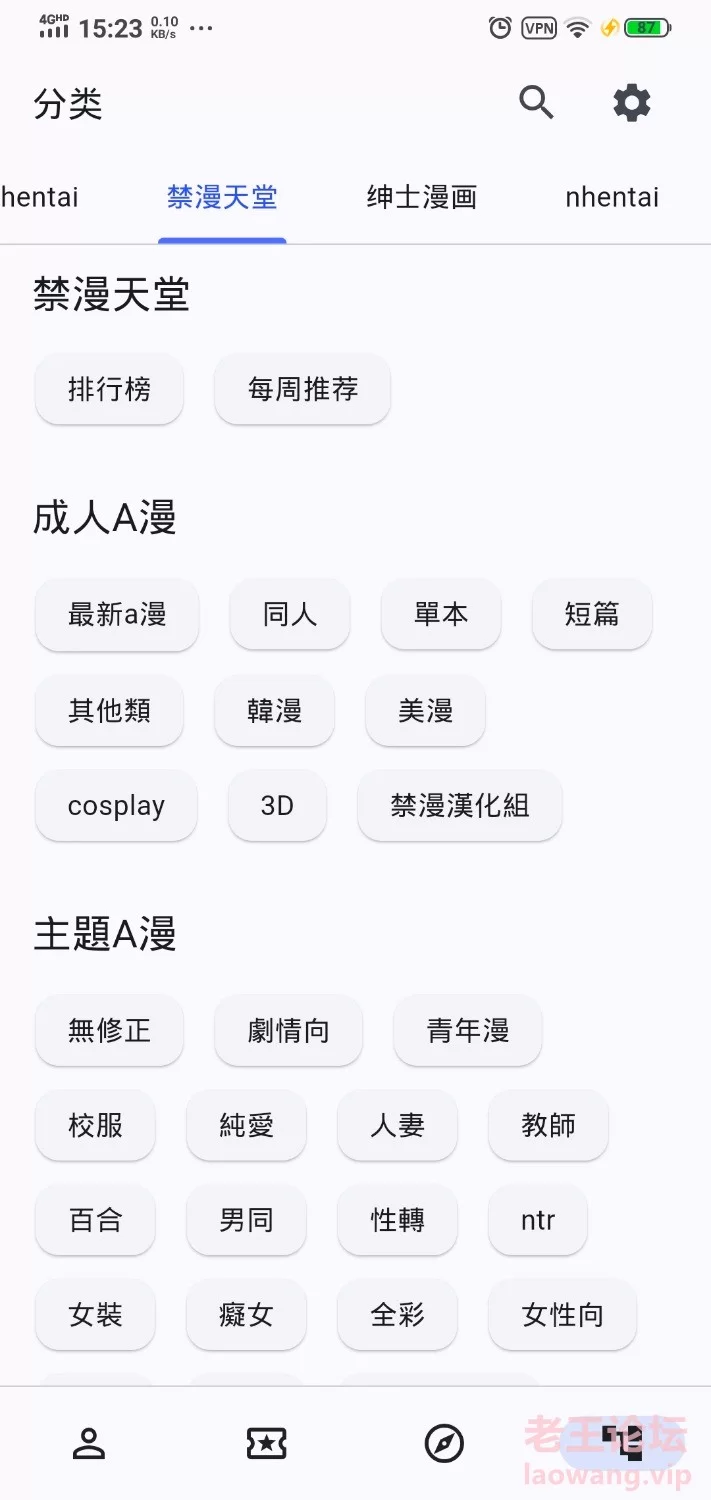711x1500 pixels.
Task: Open the 排行榜 ranking chip
Action: [x=109, y=389]
